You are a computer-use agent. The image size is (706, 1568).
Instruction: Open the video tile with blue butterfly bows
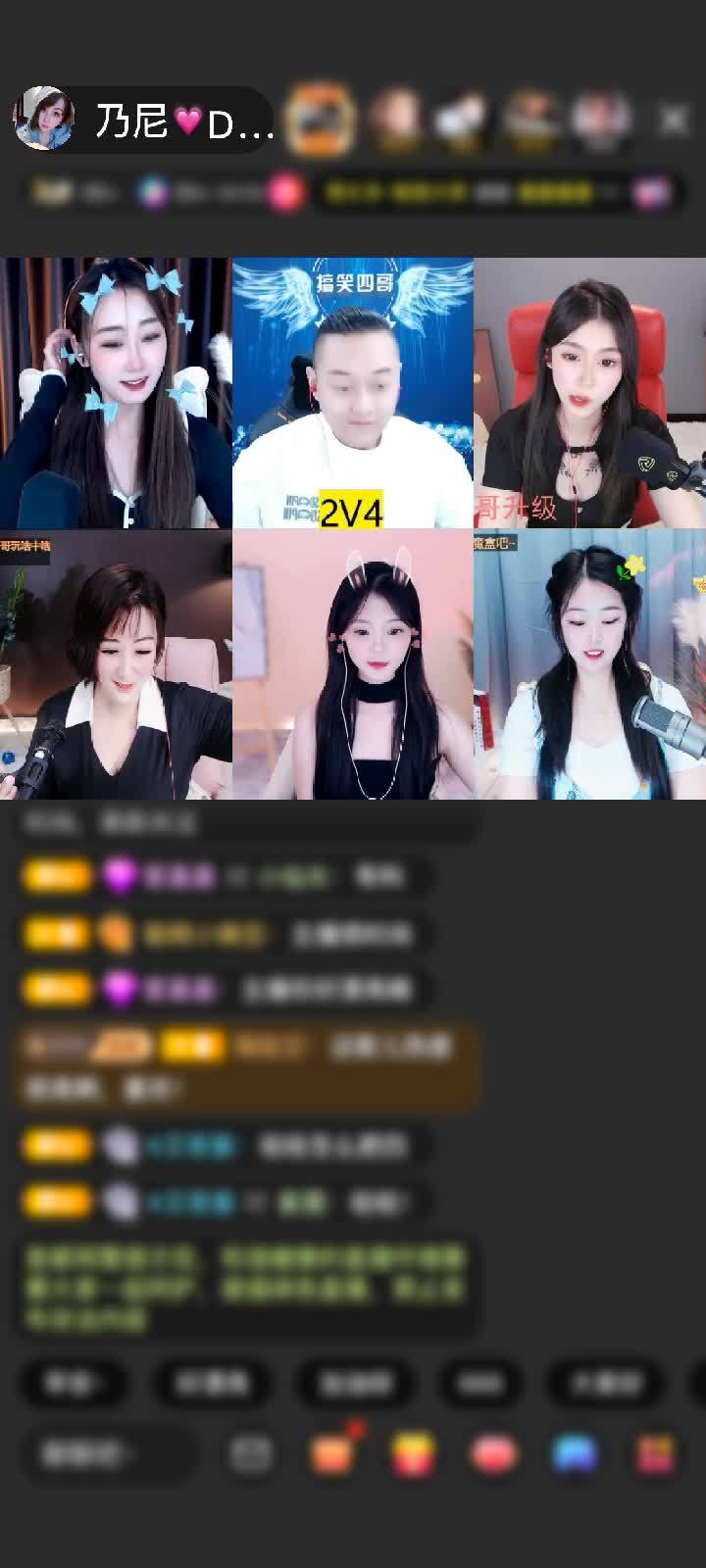click(x=116, y=393)
